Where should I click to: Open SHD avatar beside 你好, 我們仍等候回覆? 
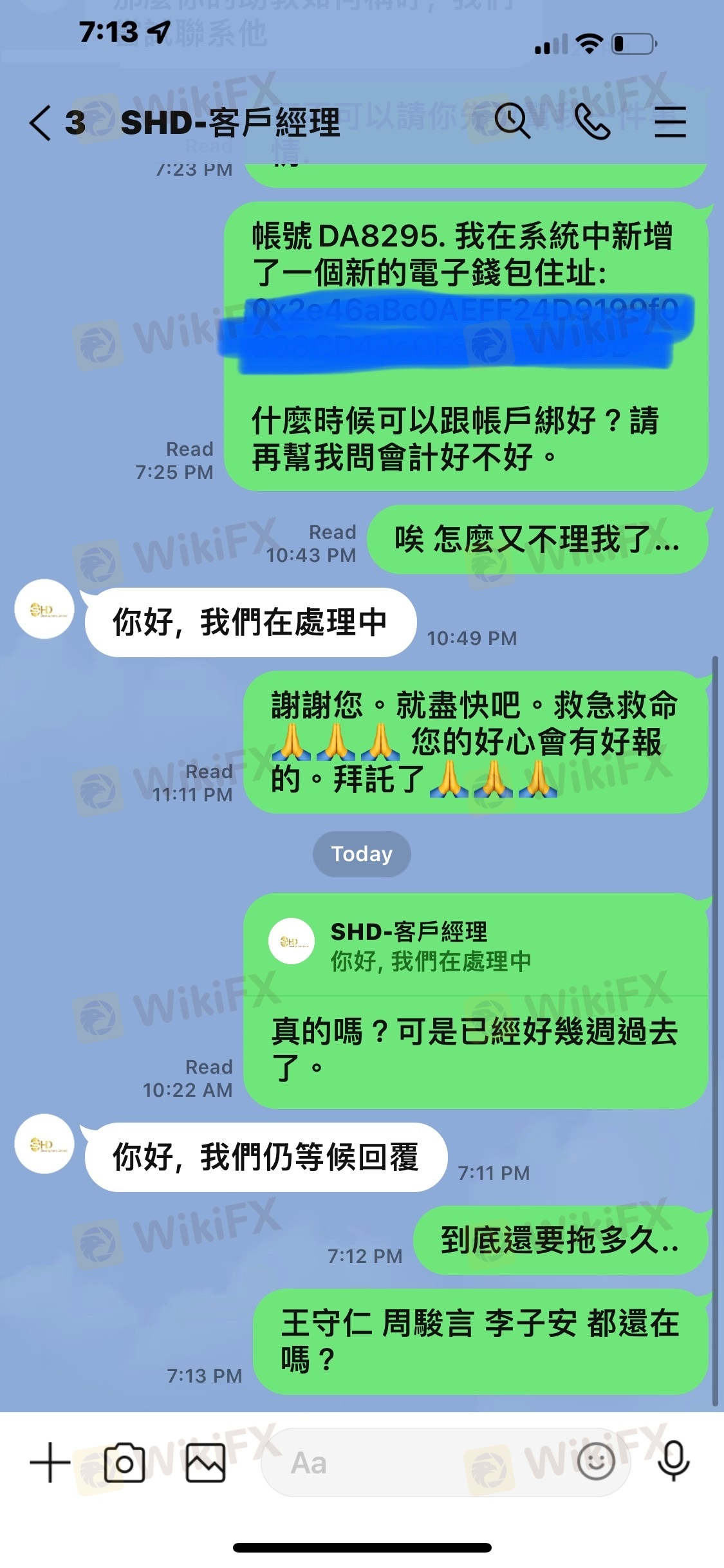point(44,1144)
